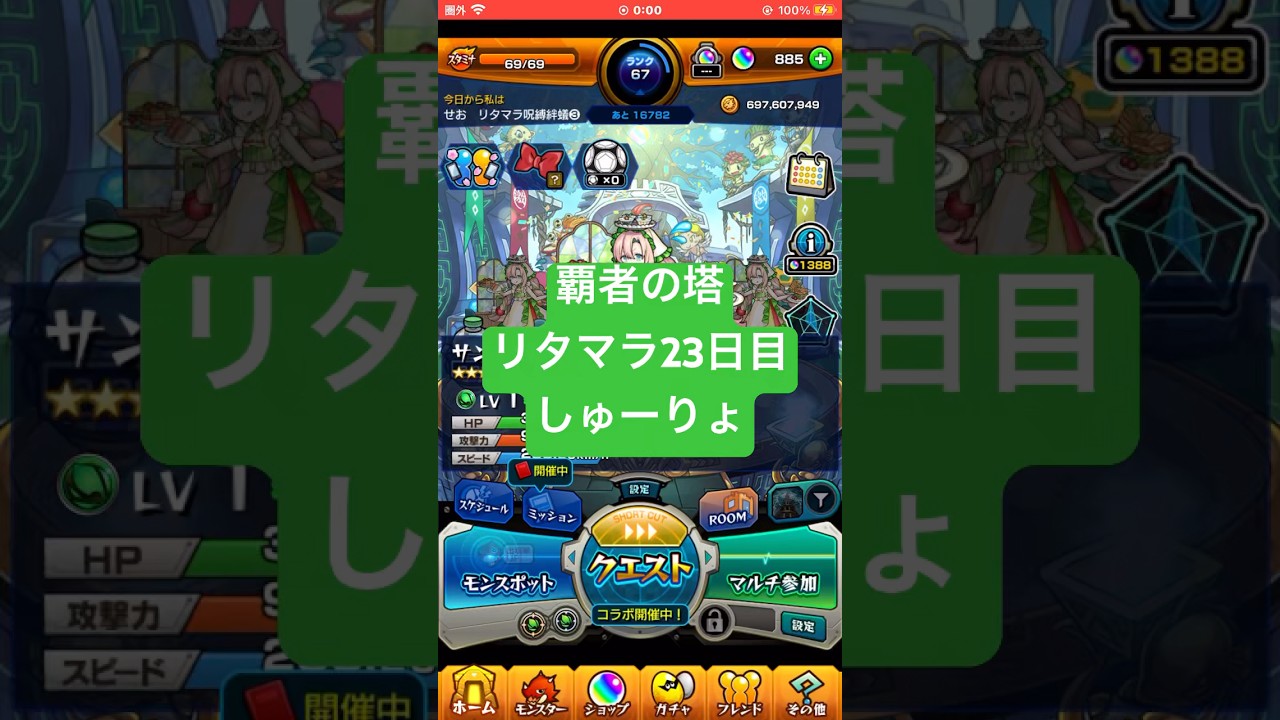Join via マルチ参加
Image resolution: width=1280 pixels, height=720 pixels.
(772, 582)
